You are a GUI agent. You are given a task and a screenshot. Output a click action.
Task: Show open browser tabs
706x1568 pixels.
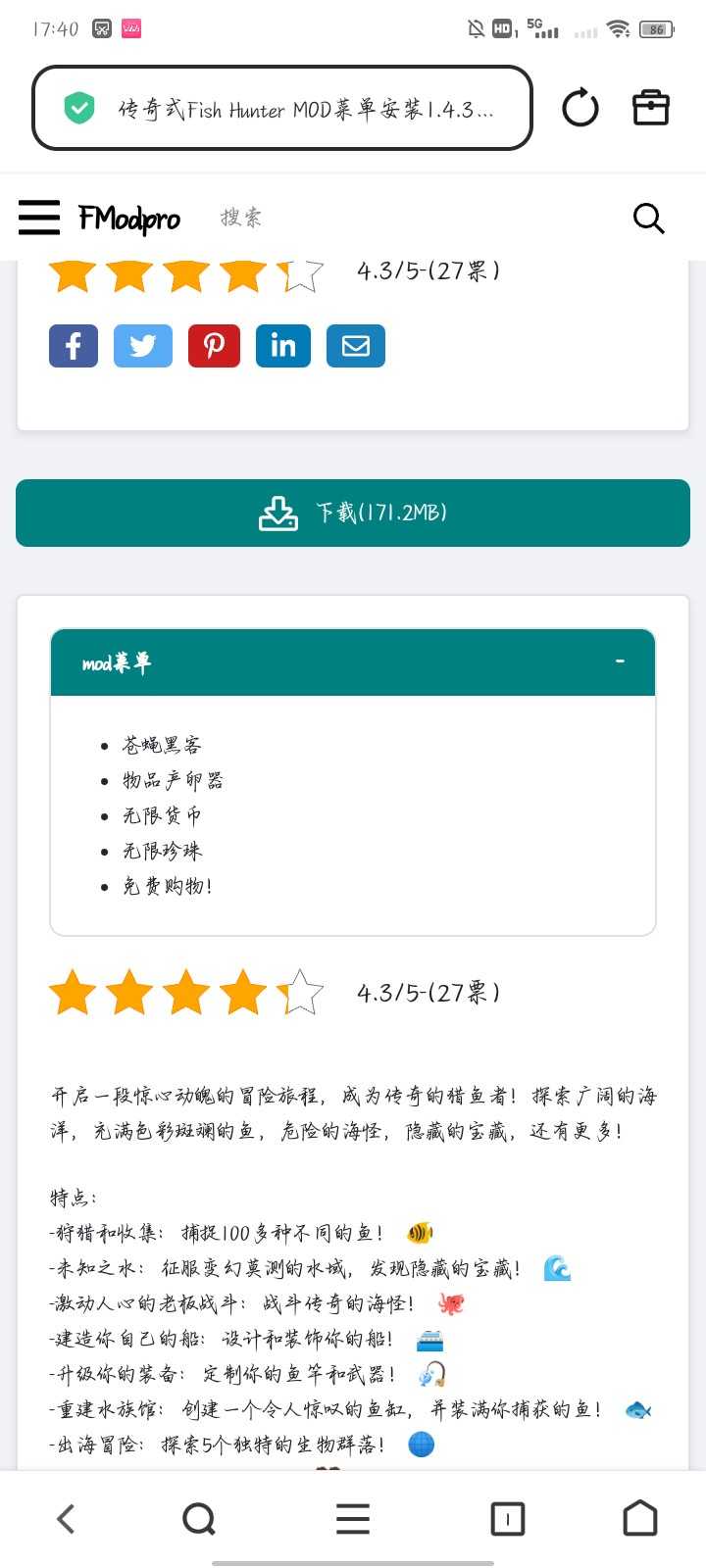click(x=507, y=1519)
